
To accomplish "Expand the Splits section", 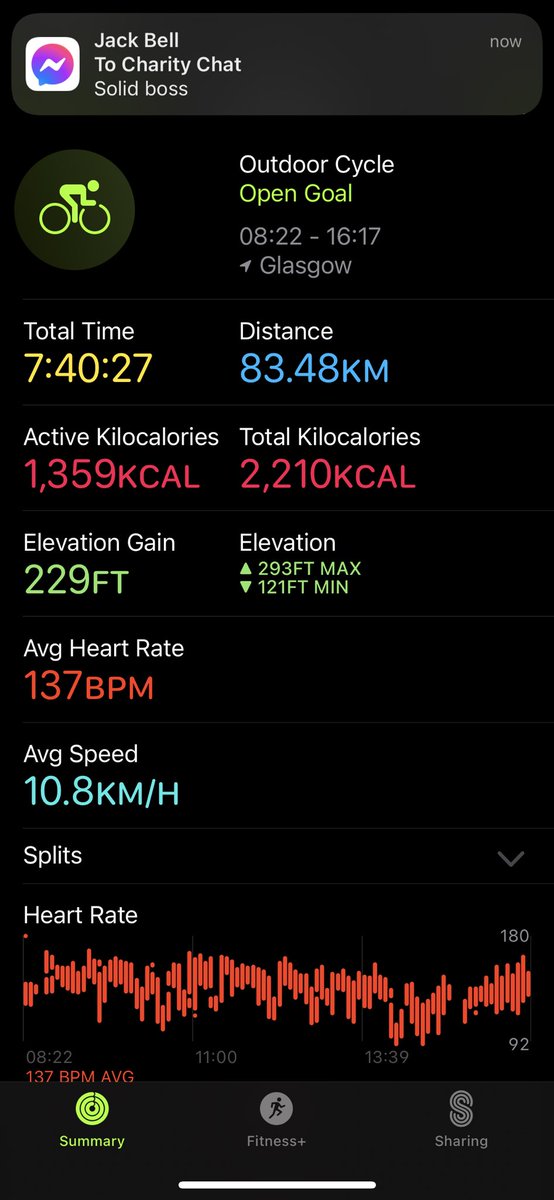I will pos(277,857).
